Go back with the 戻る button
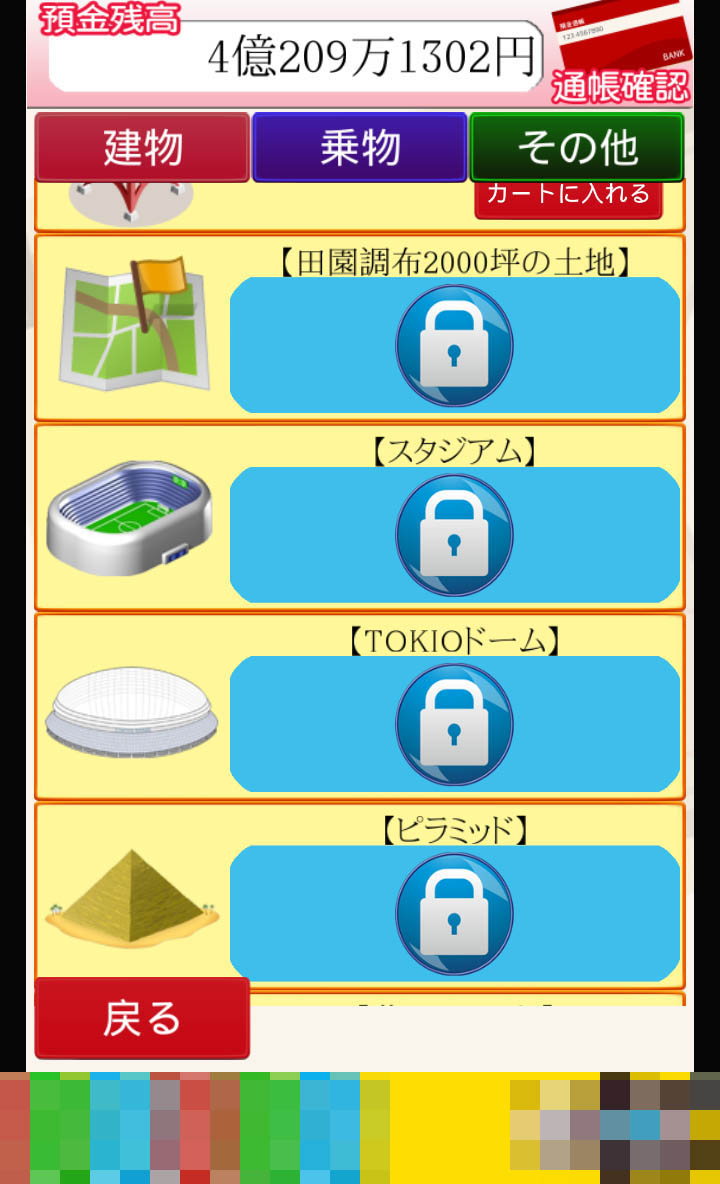This screenshot has width=720, height=1184. pos(142,1018)
